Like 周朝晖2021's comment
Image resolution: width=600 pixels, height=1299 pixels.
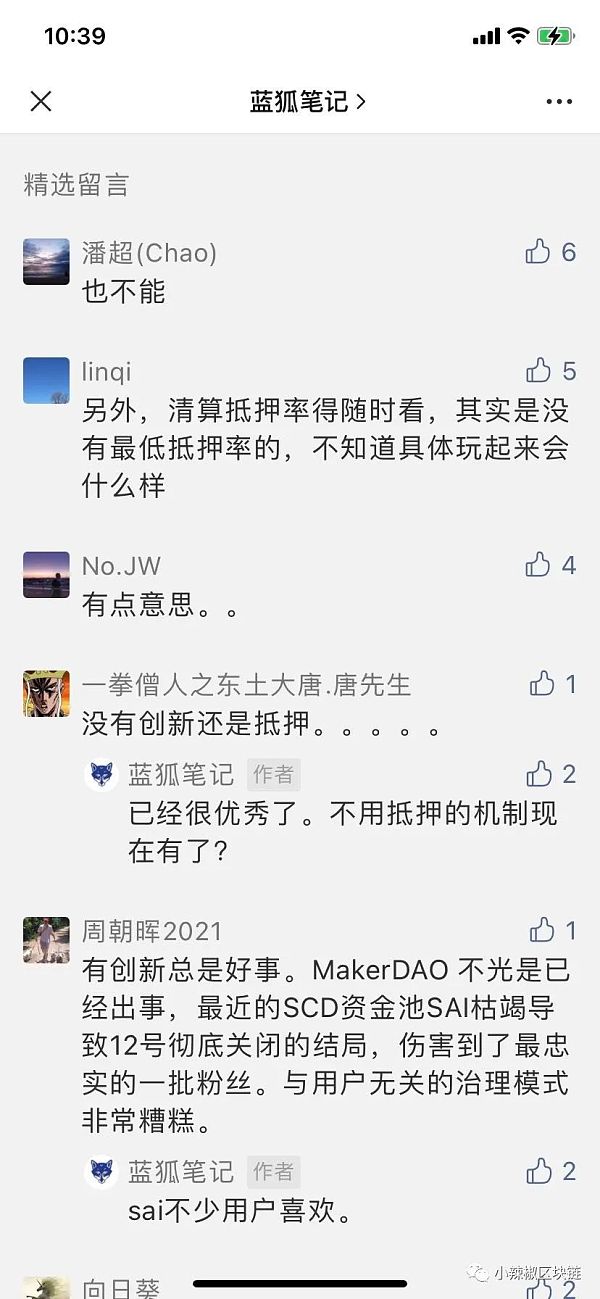[542, 930]
